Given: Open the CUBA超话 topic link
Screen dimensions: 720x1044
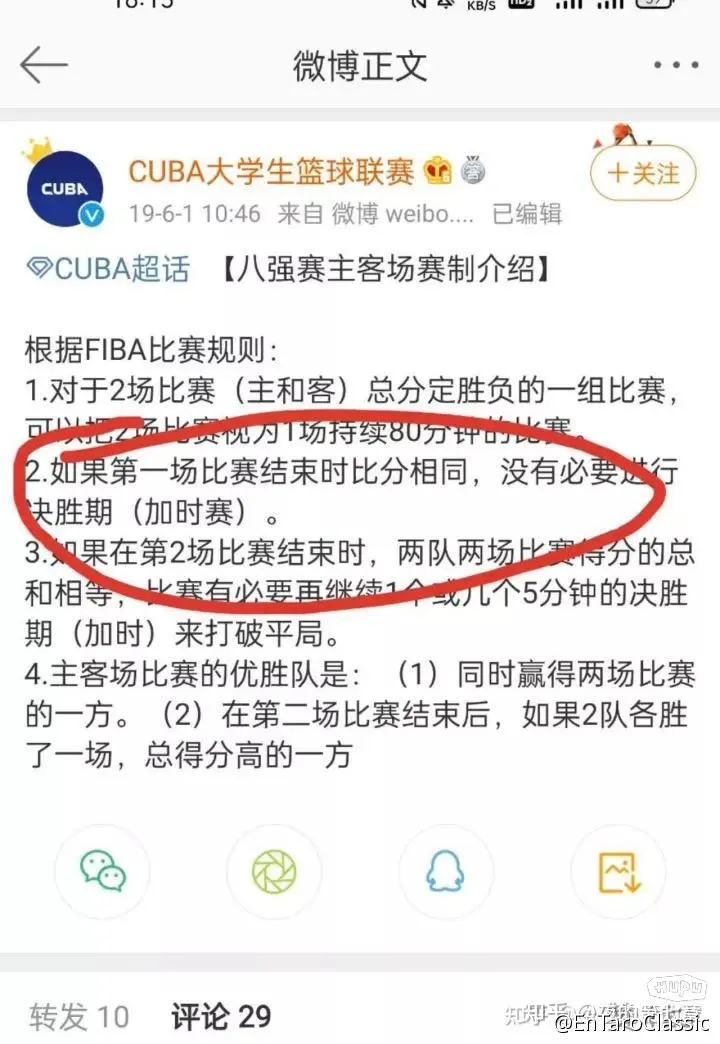Looking at the screenshot, I should tap(108, 269).
